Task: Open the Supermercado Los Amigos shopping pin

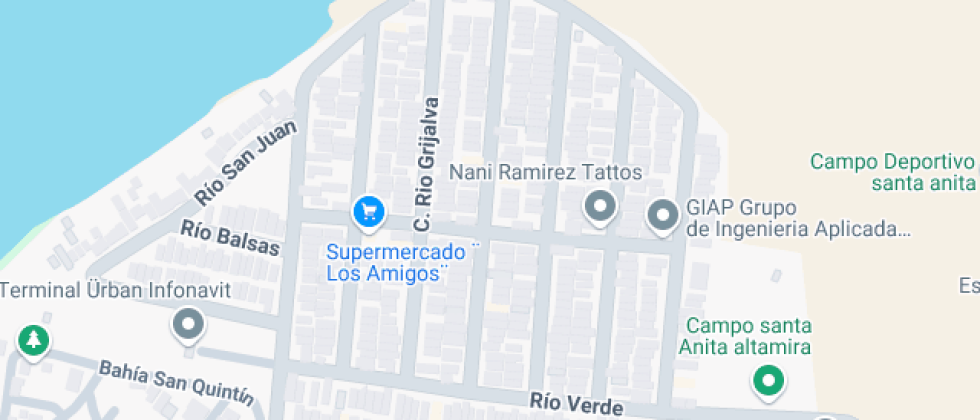Action: pyautogui.click(x=369, y=210)
